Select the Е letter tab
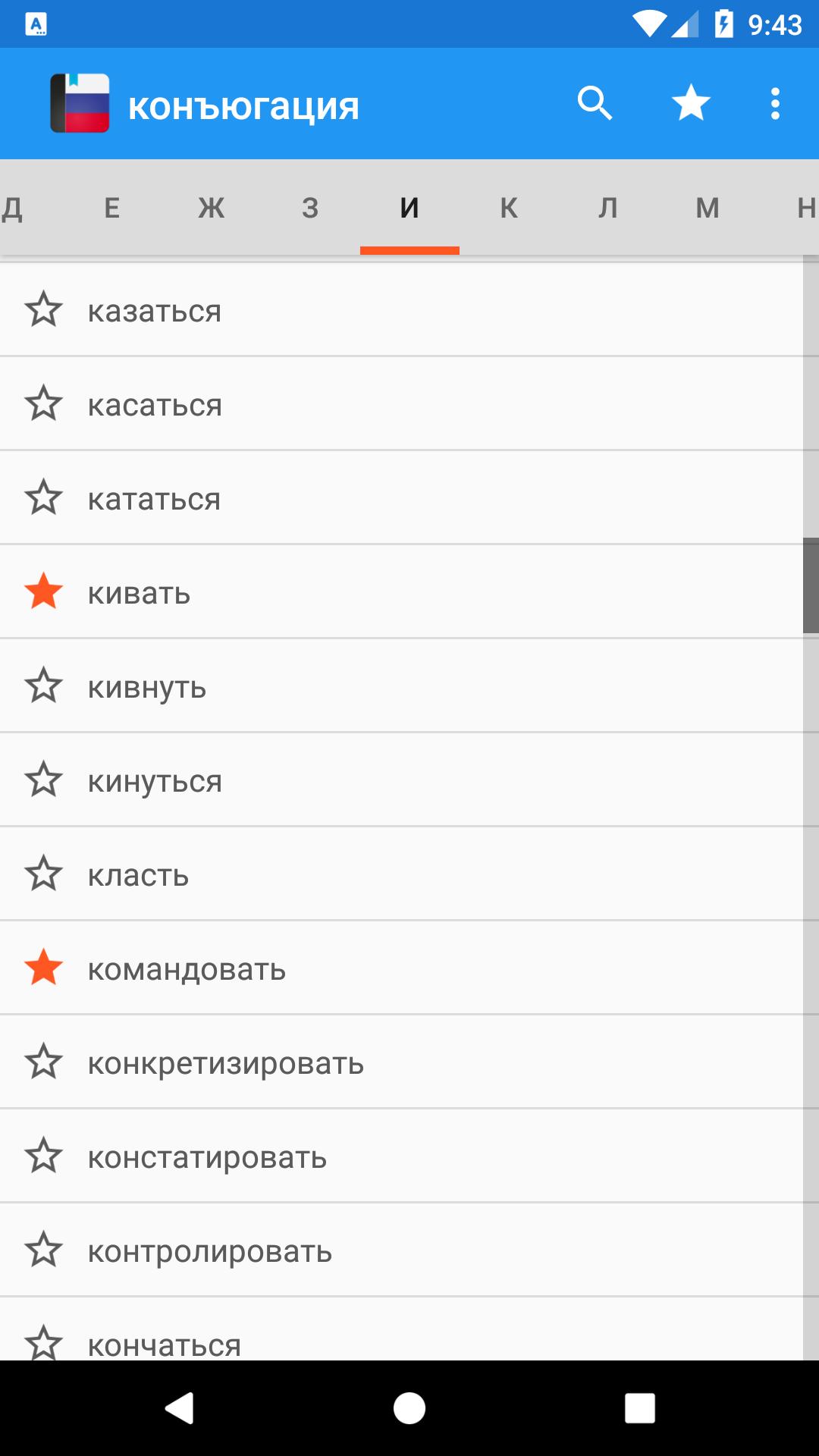This screenshot has width=819, height=1456. [111, 207]
